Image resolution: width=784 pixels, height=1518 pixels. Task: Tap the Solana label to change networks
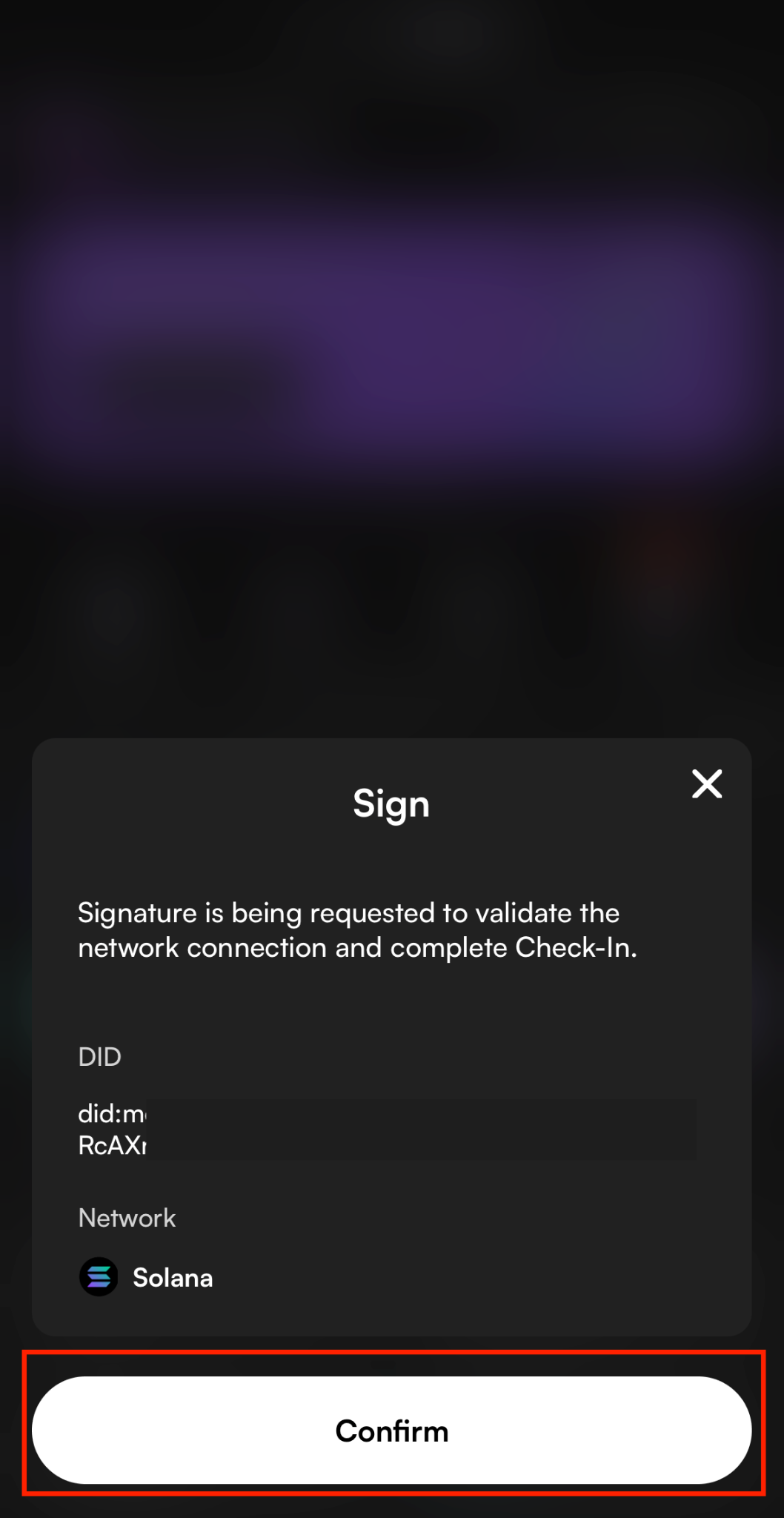173,1276
